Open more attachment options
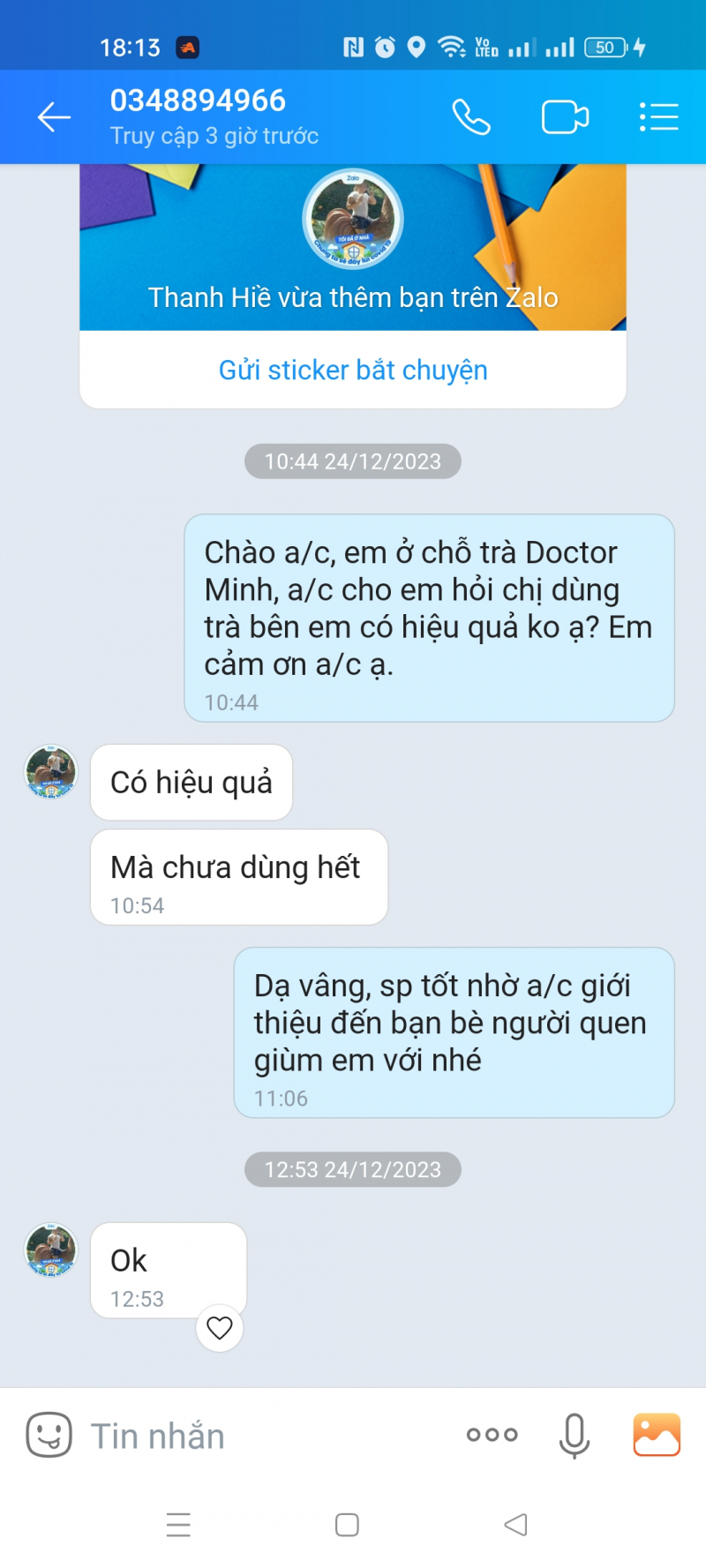Screen dimensions: 706x1568 tap(492, 1435)
